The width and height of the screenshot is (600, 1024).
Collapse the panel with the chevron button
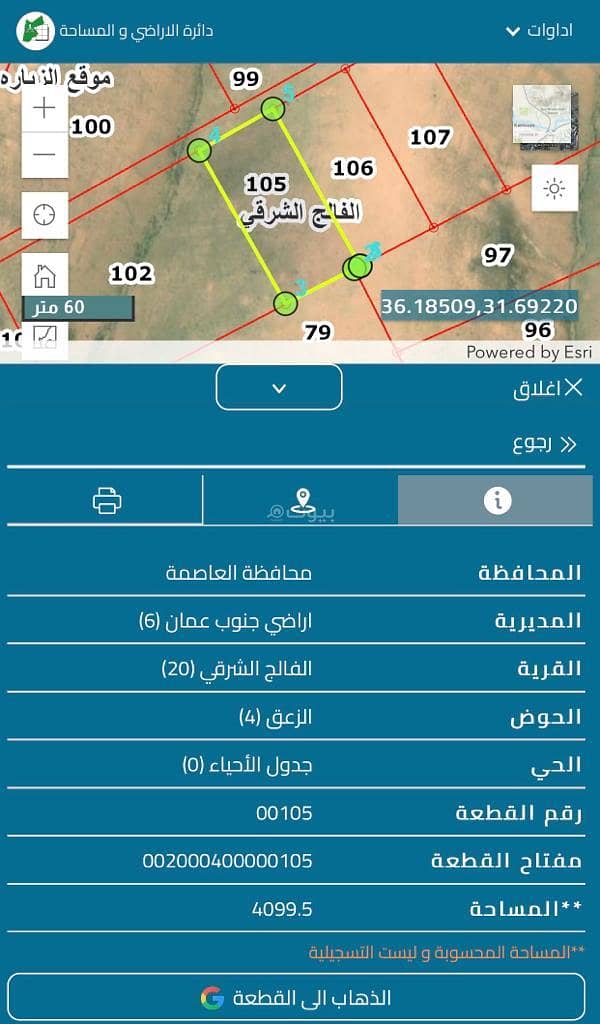coord(279,387)
